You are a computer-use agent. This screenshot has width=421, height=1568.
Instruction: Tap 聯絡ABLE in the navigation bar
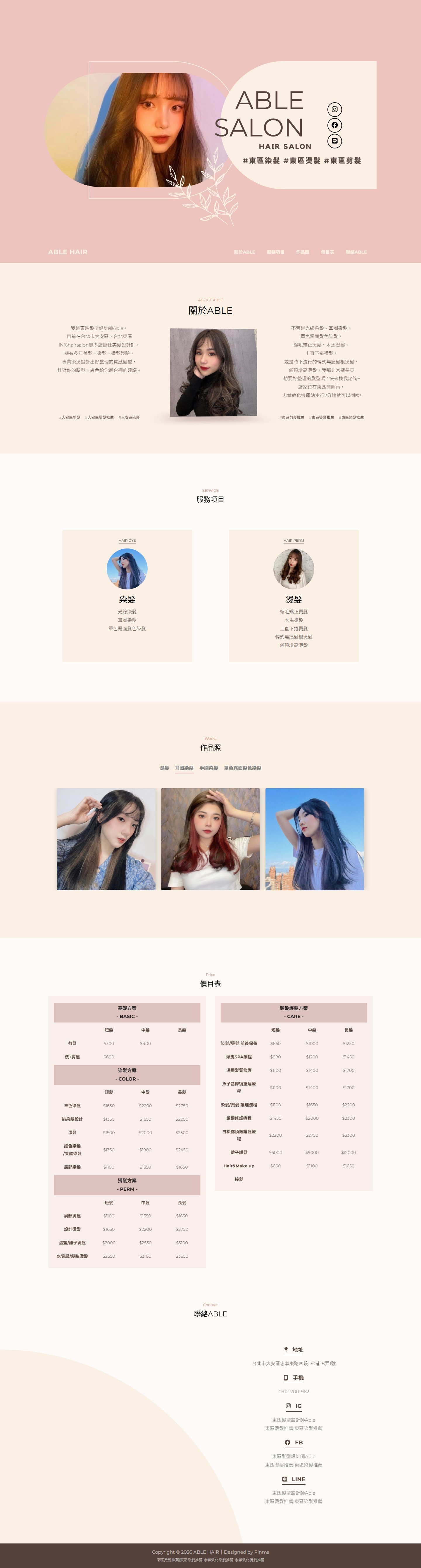(356, 252)
